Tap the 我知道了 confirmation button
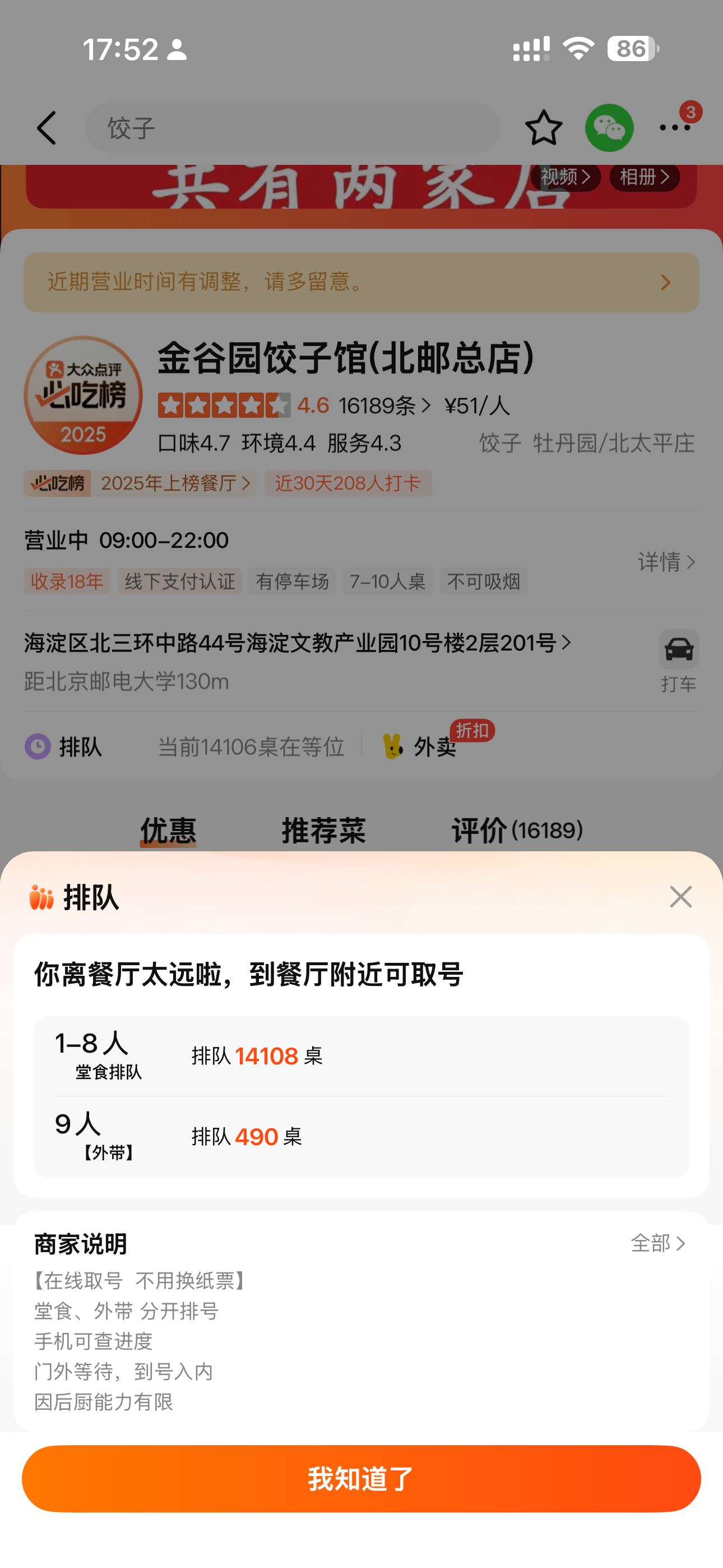Viewport: 723px width, 1568px height. pos(361,1478)
